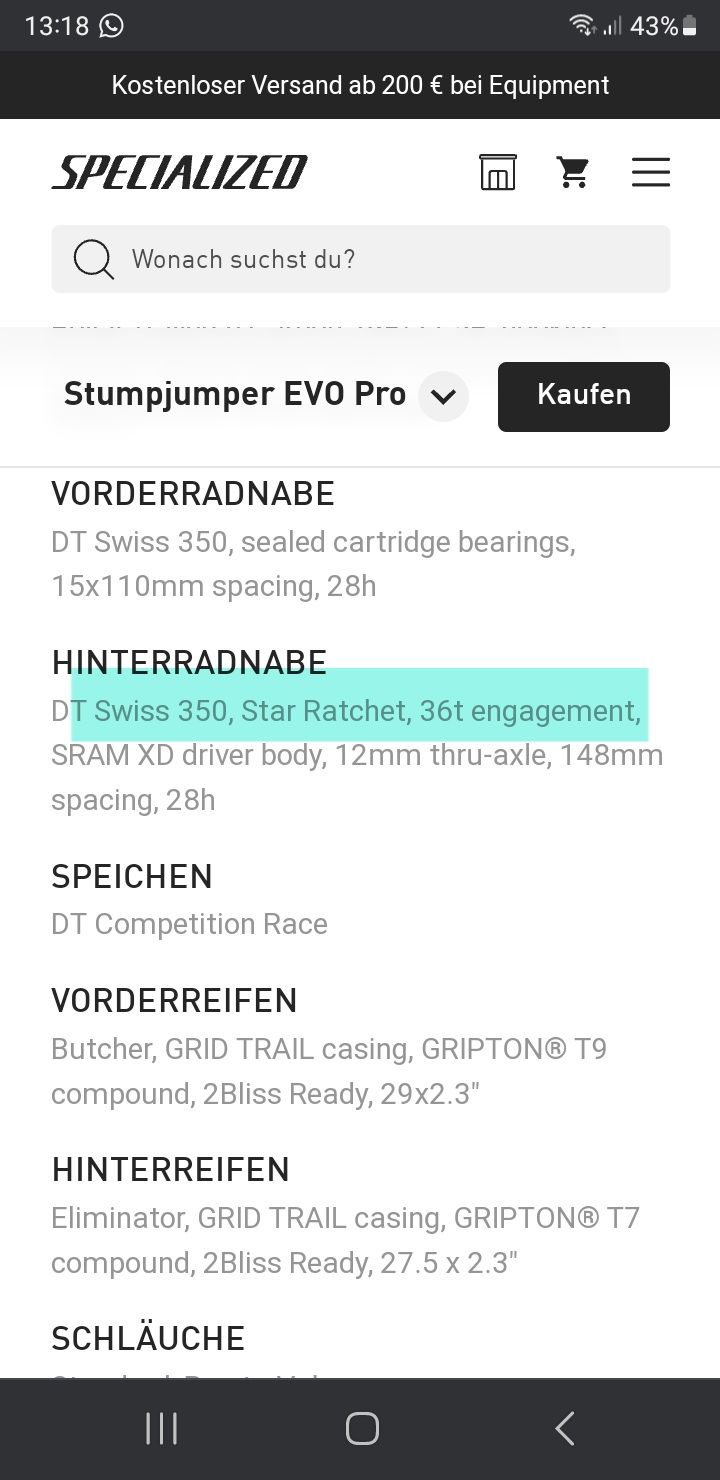Expand the Stumpjumper EVO Pro dropdown

tap(443, 396)
